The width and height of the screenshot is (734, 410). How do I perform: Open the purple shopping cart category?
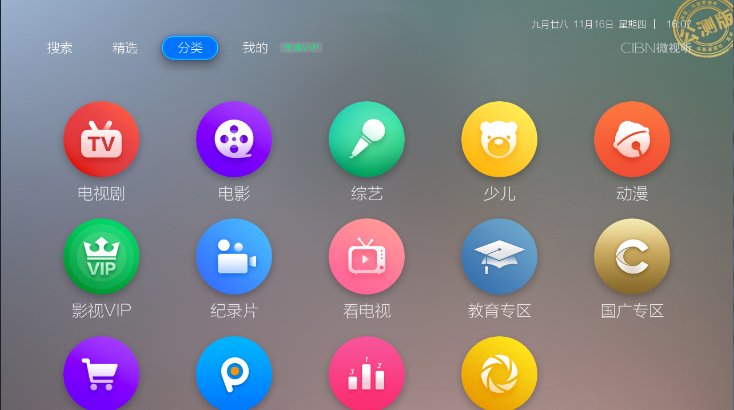tap(101, 374)
